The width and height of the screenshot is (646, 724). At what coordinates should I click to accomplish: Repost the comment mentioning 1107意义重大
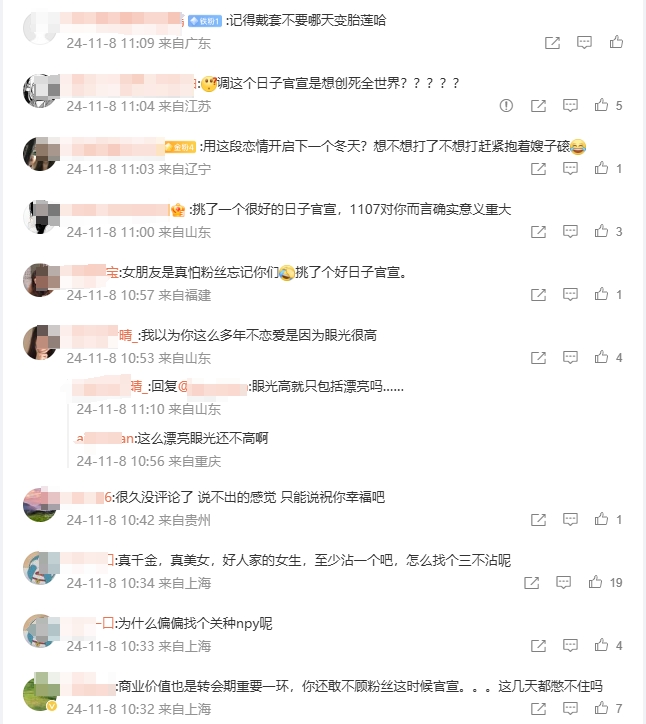[538, 232]
